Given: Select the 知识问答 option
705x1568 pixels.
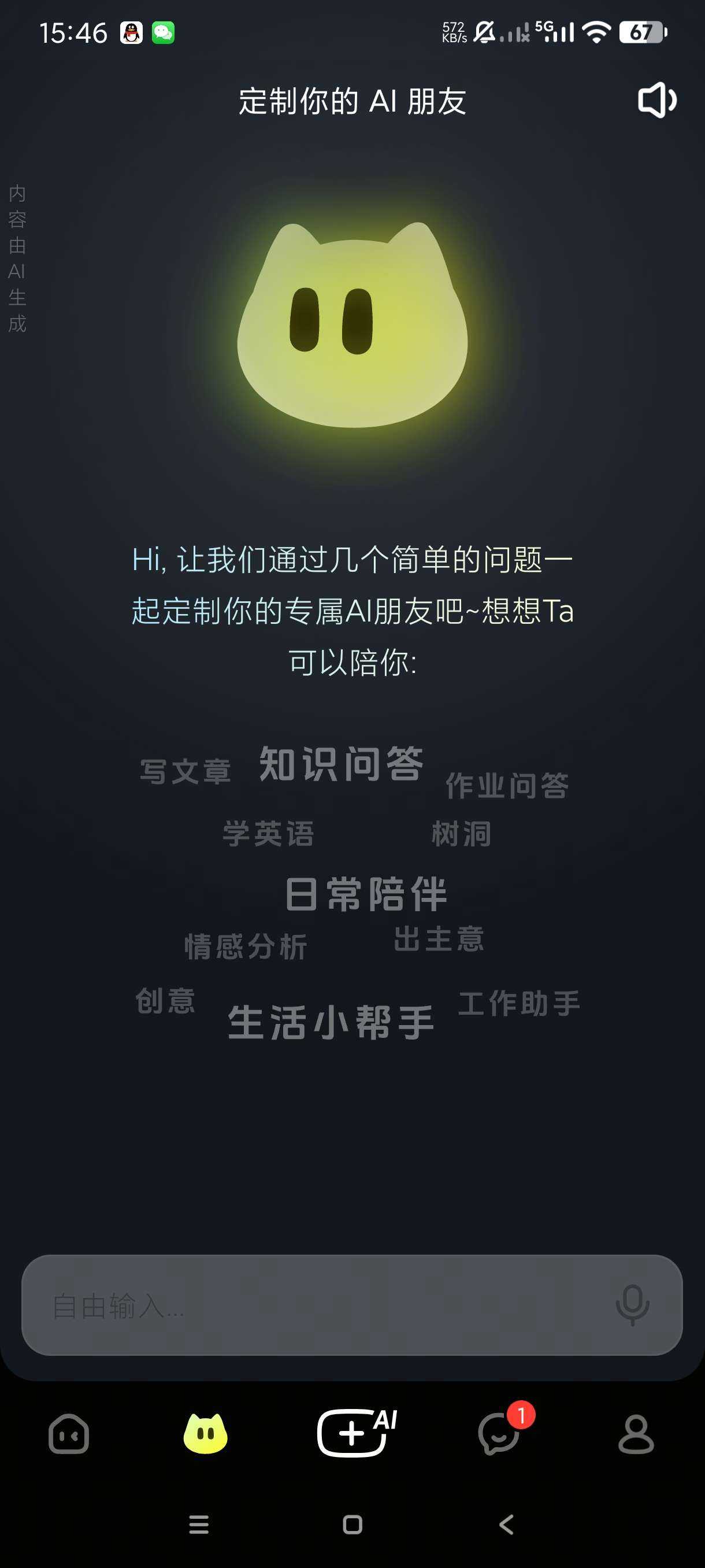Looking at the screenshot, I should 340,763.
